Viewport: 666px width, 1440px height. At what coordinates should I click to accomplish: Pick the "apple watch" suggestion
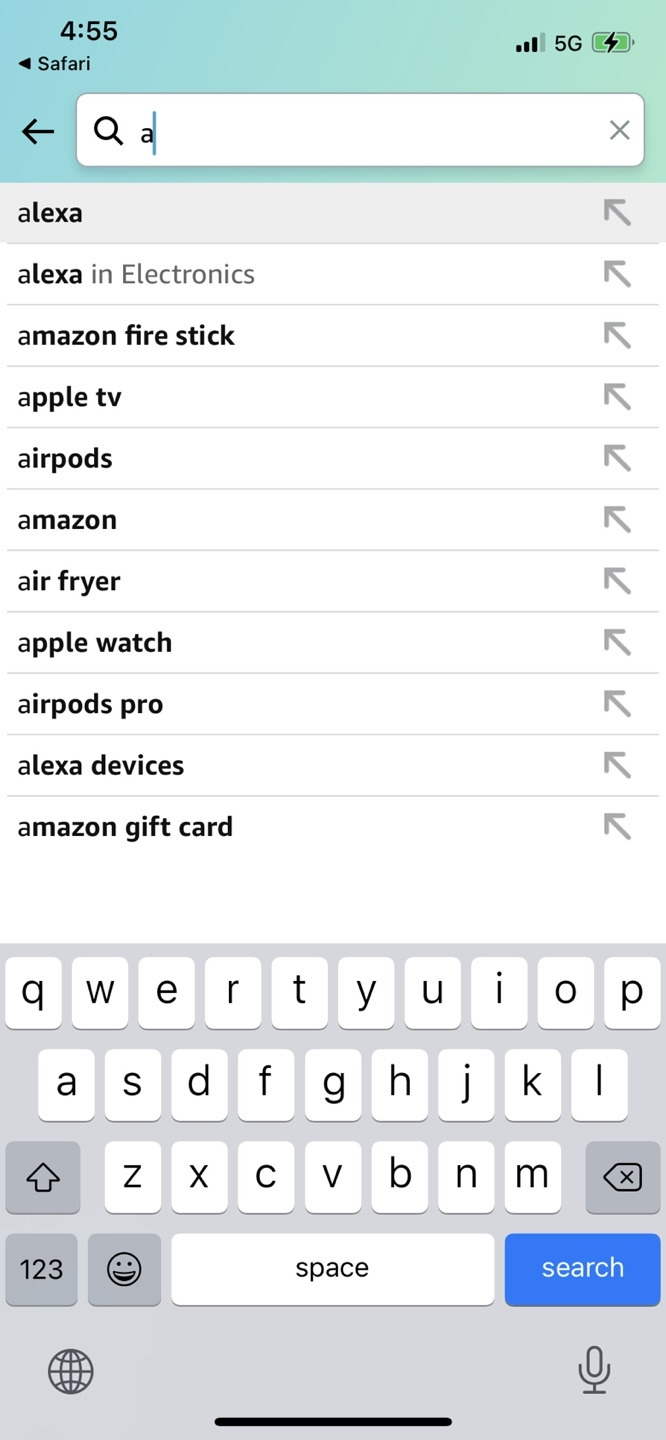[333, 643]
